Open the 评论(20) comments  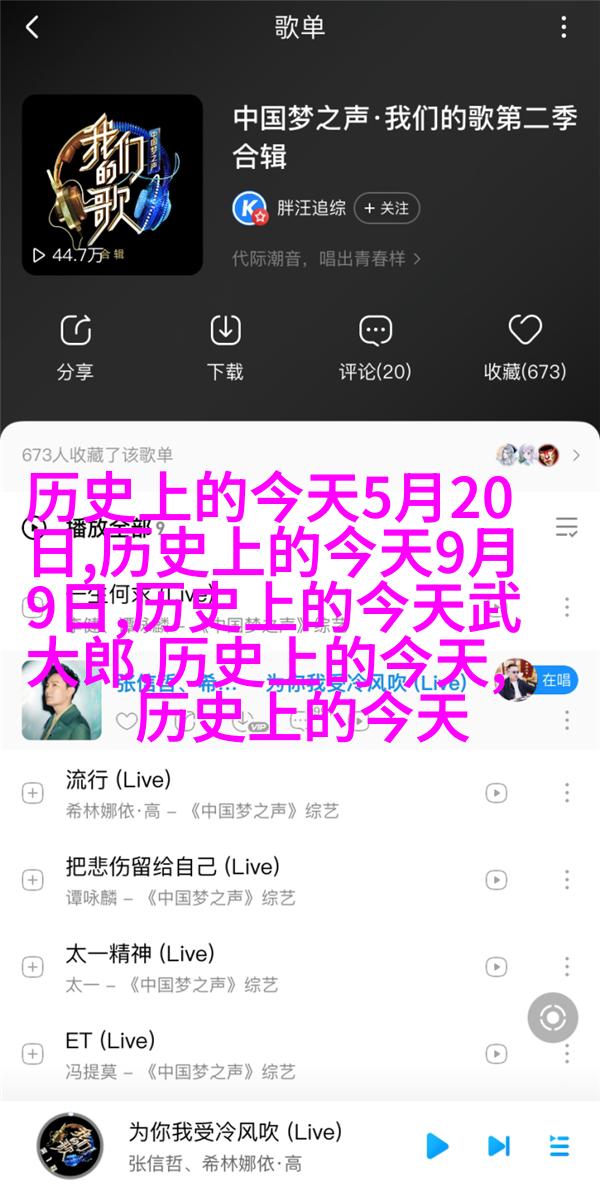[375, 346]
